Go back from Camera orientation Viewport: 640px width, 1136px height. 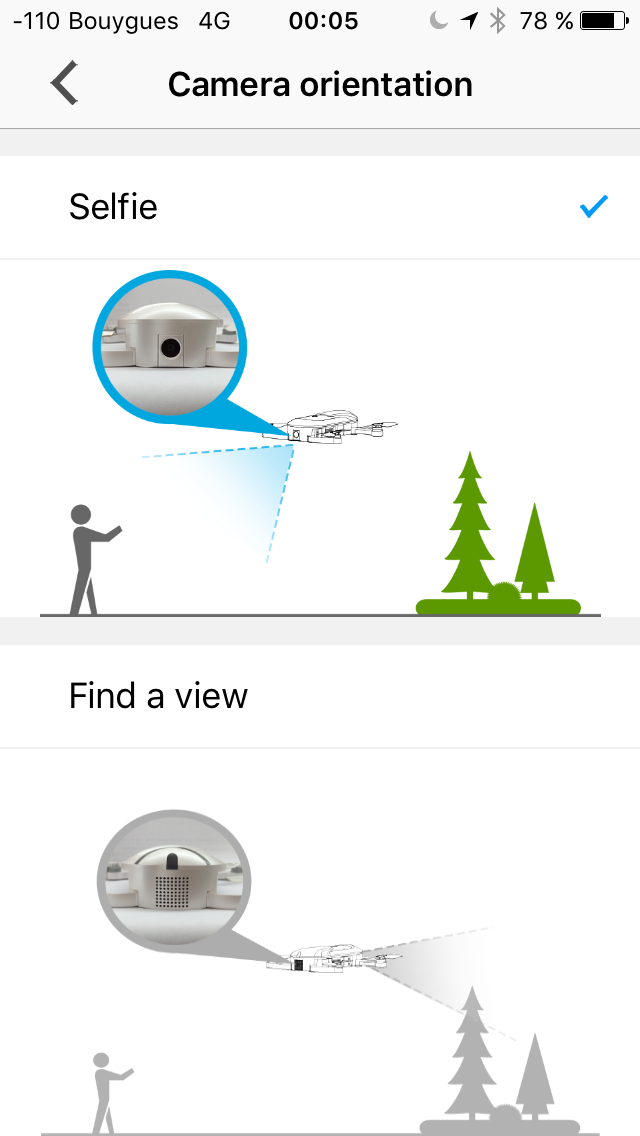[65, 83]
